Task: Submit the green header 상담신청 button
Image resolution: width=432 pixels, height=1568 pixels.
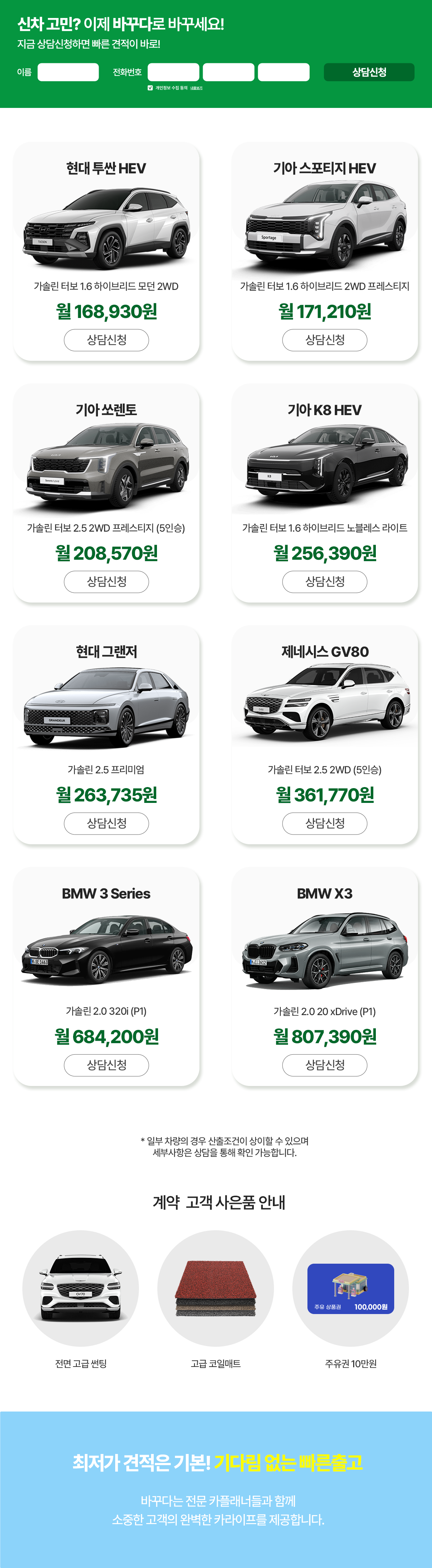Action: tap(369, 72)
